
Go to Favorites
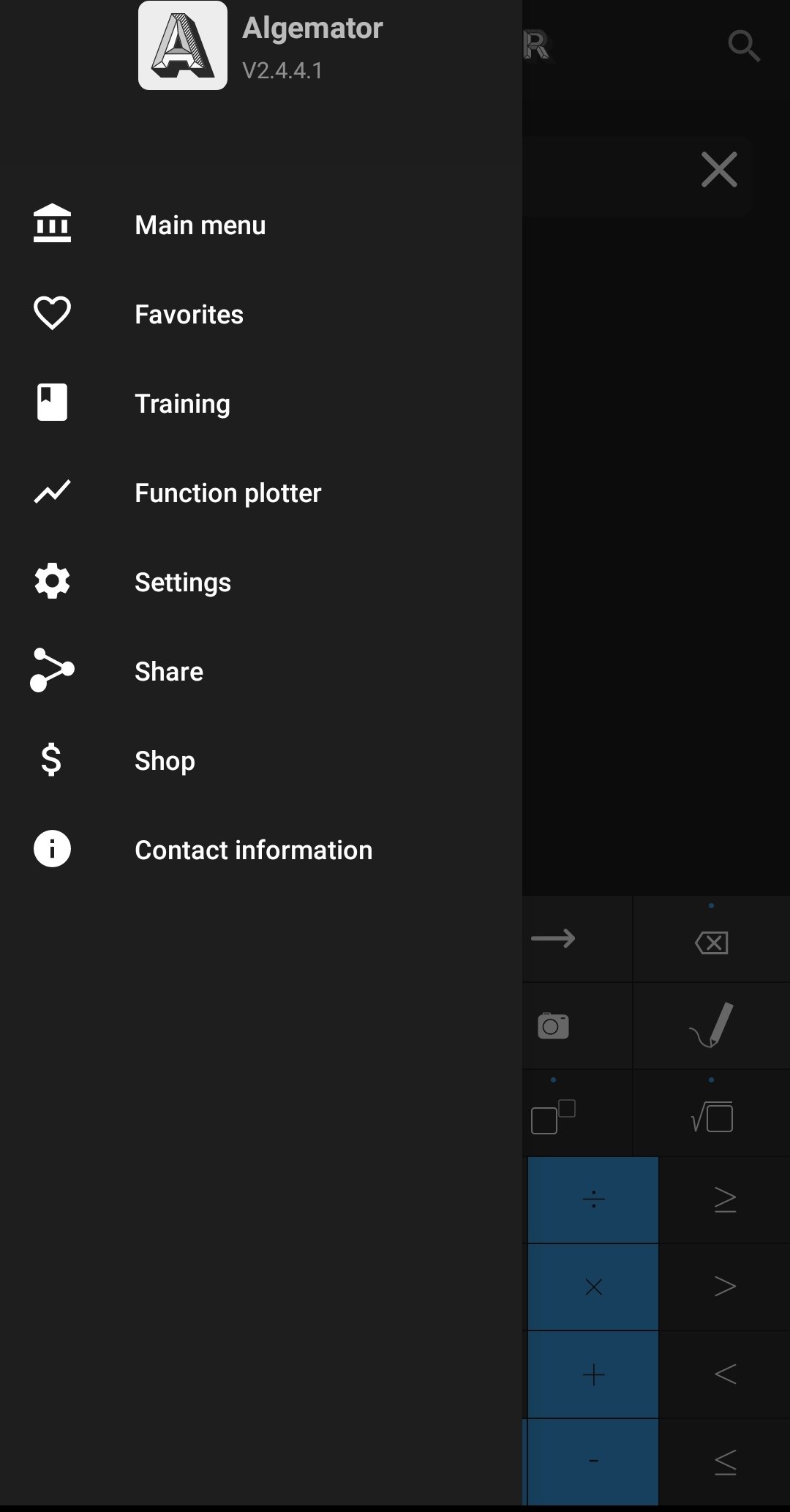pos(261,314)
